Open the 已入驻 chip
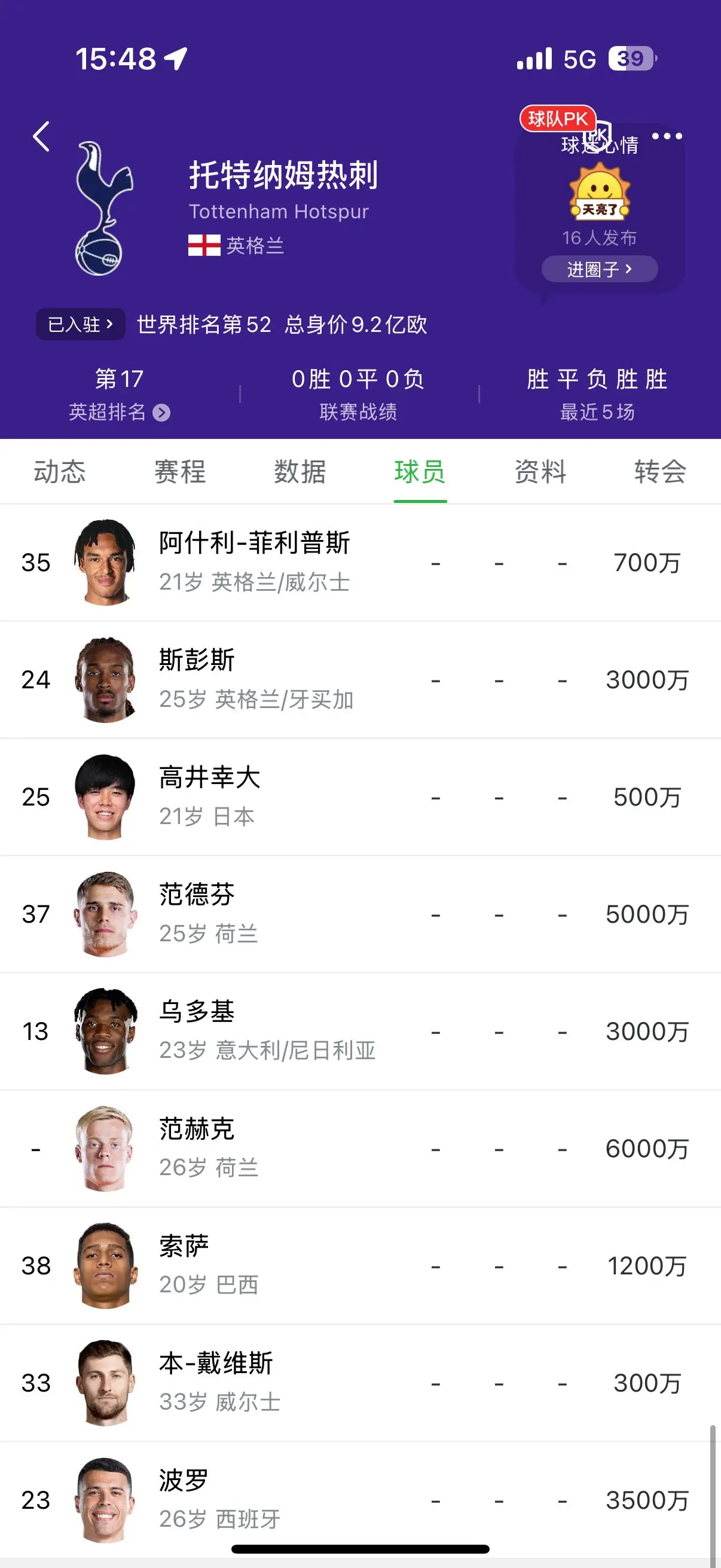This screenshot has height=1568, width=721. click(80, 325)
